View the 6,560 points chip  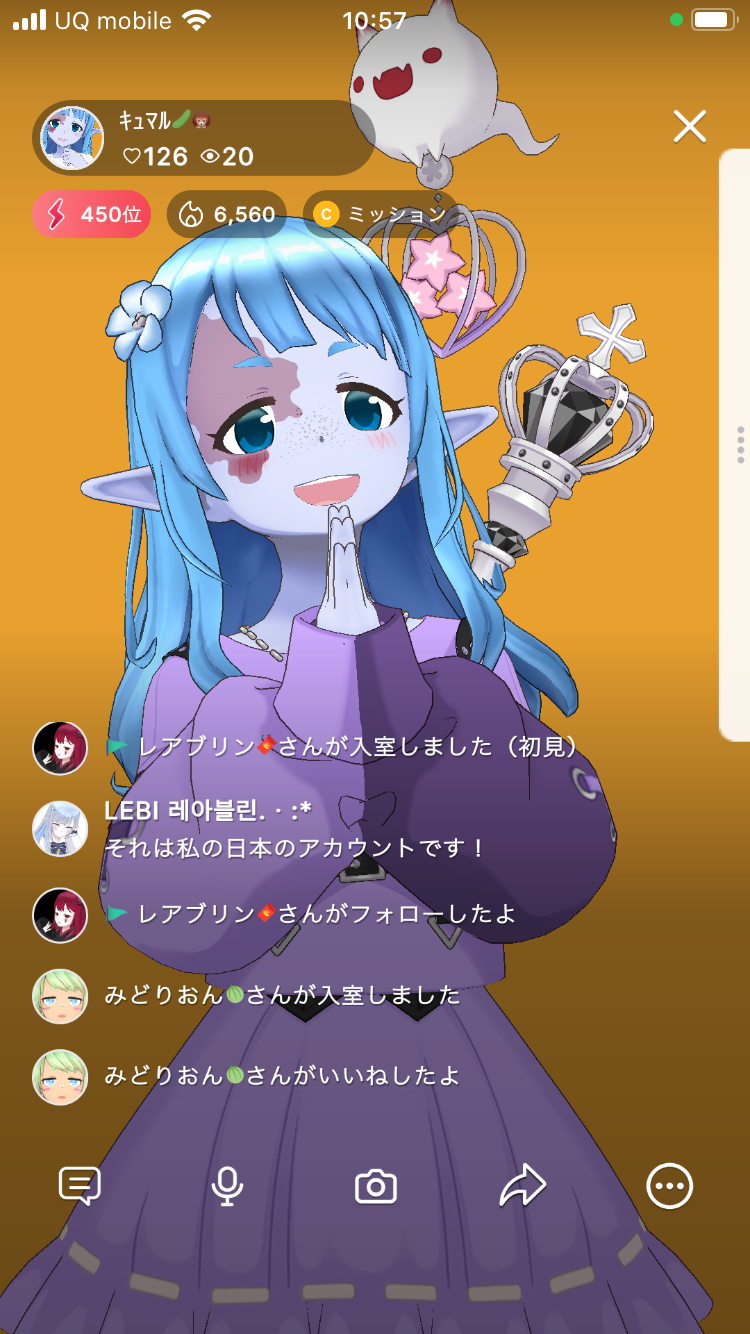tap(227, 214)
